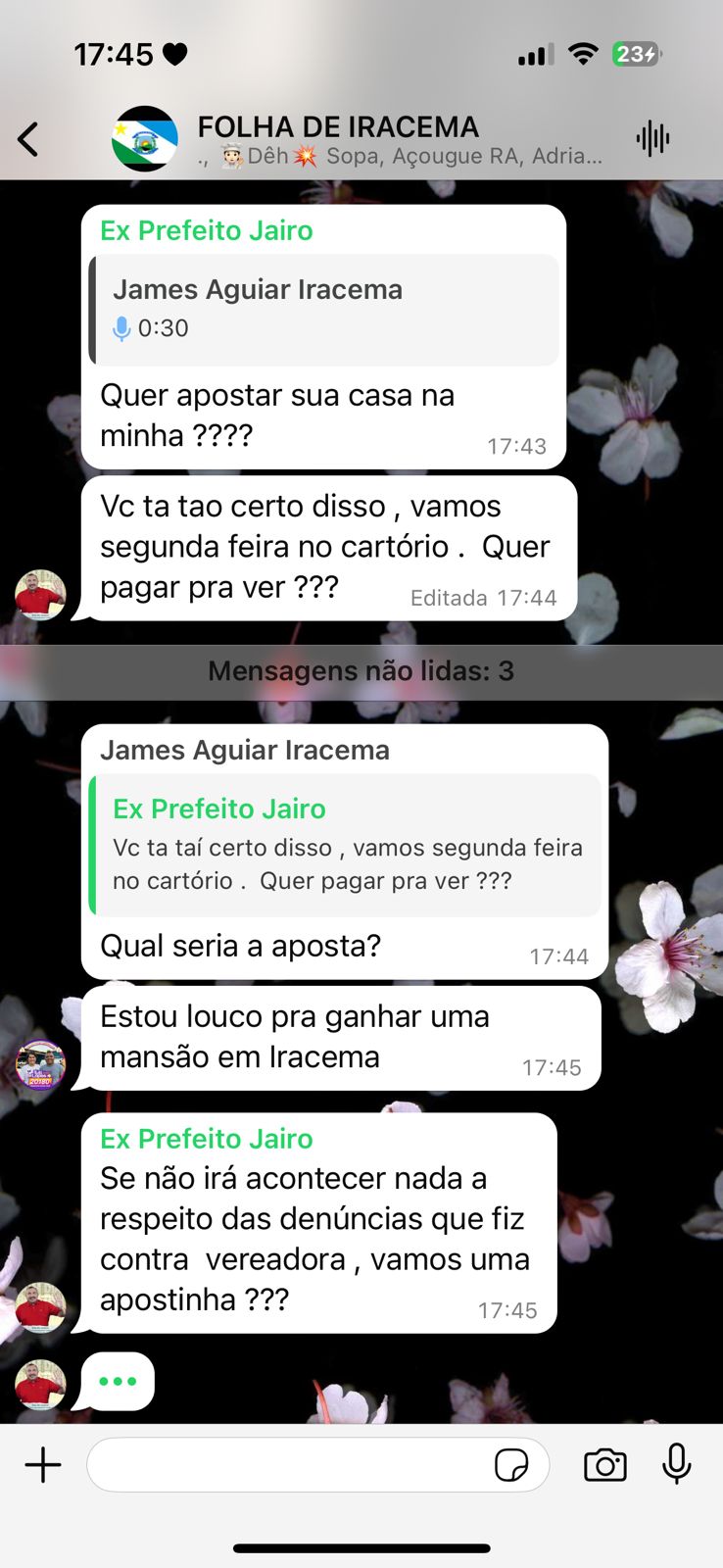This screenshot has width=723, height=1568.
Task: Launch the camera from chat bar
Action: pyautogui.click(x=604, y=1465)
